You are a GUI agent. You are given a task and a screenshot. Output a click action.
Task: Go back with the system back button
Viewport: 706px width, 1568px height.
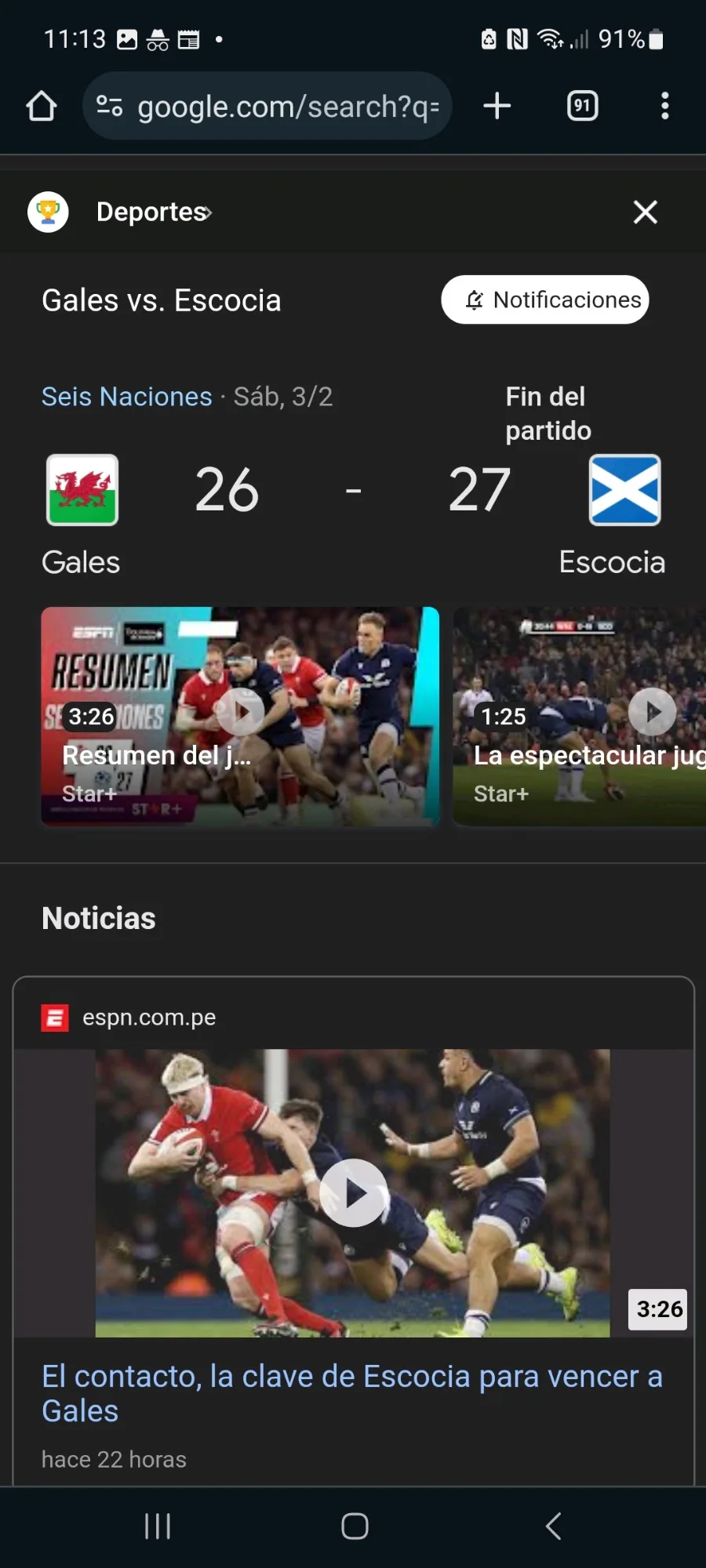pyautogui.click(x=553, y=1526)
